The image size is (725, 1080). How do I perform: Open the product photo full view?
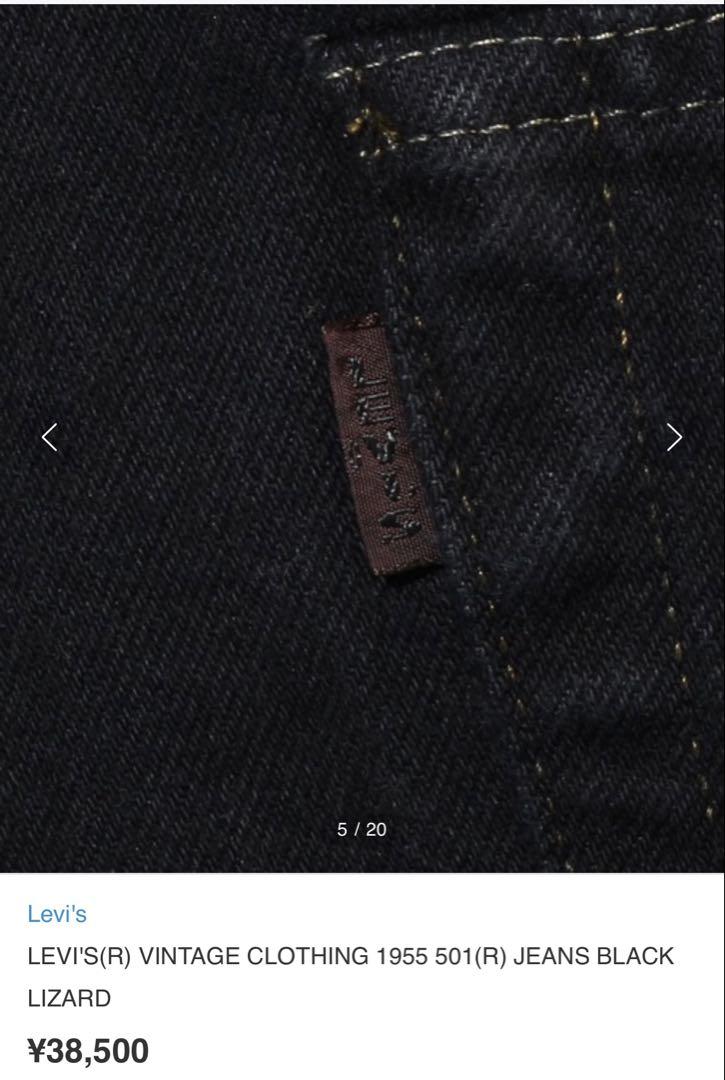[x=362, y=300]
